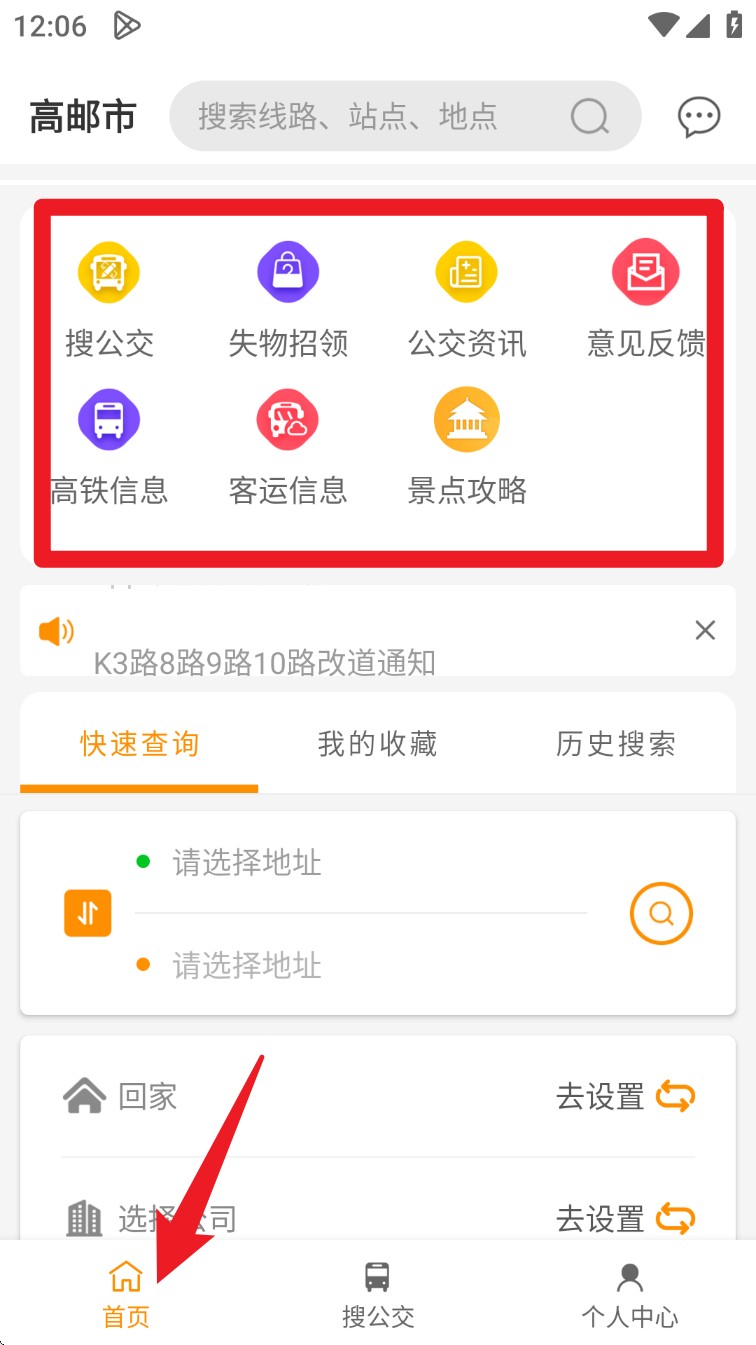Dismiss the K3路 改道通知 announcement
This screenshot has height=1345, width=756.
[705, 630]
